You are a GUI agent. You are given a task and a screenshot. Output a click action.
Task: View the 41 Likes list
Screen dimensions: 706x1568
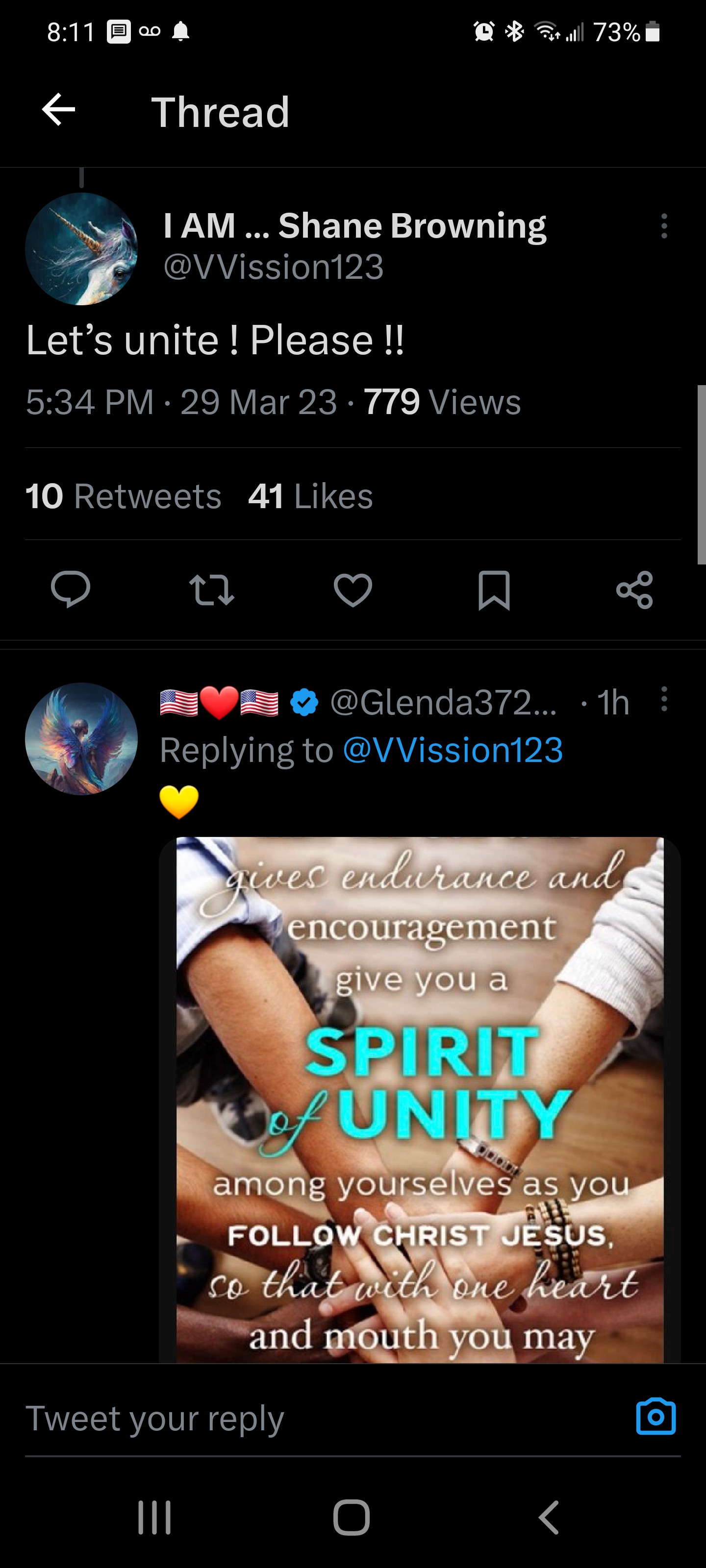pos(310,496)
